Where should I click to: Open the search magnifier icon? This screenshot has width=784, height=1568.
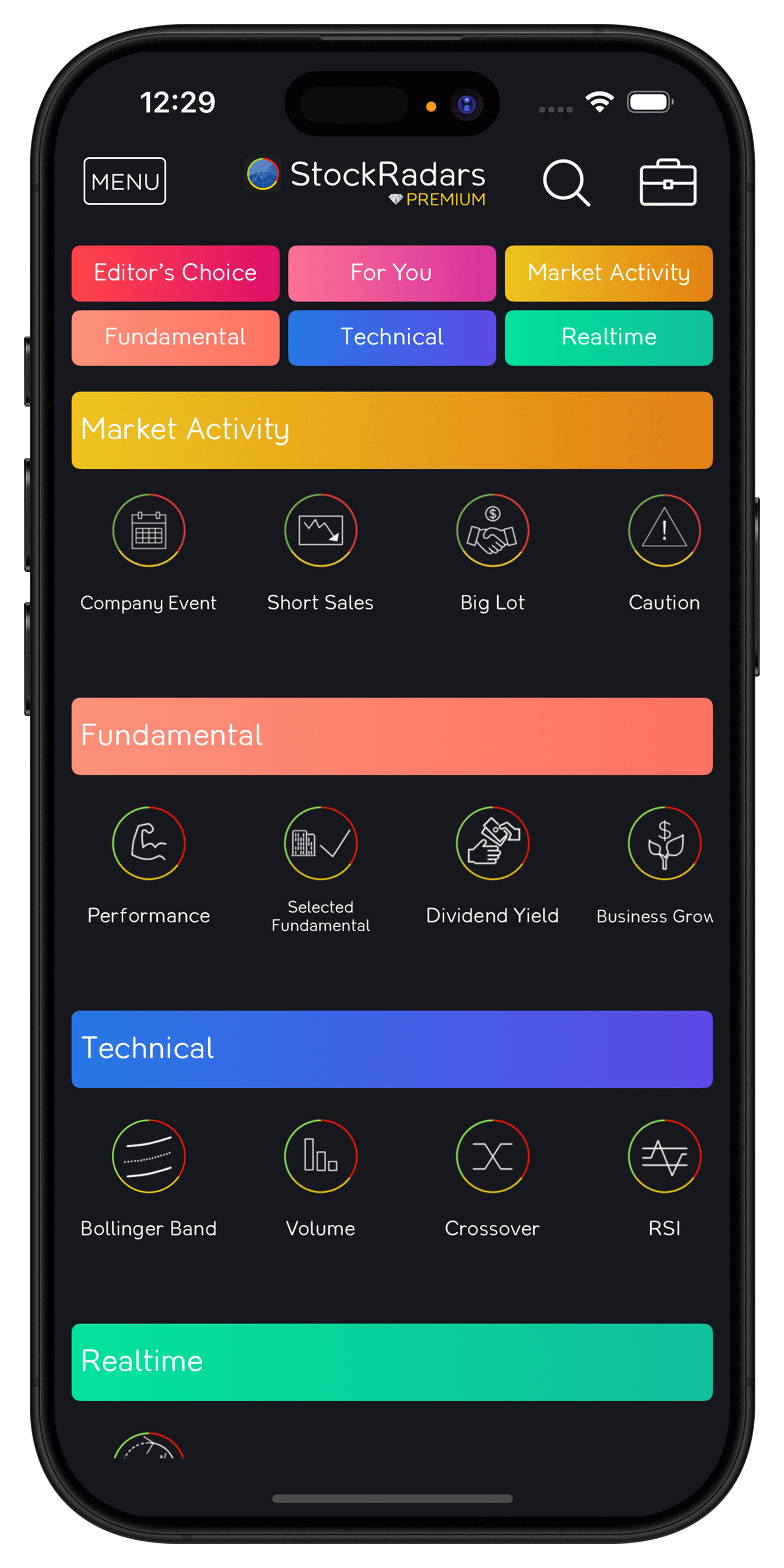tap(566, 182)
